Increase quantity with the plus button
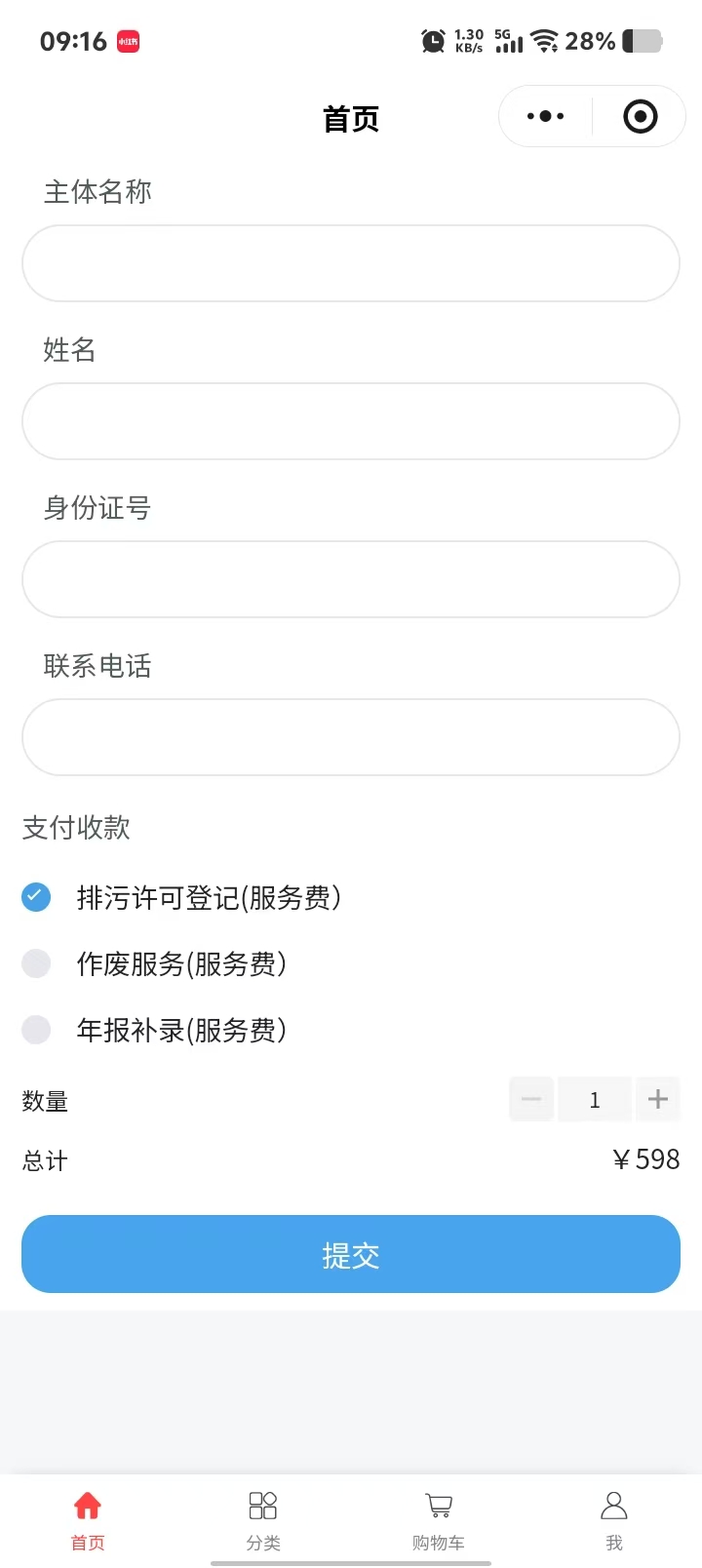The image size is (702, 1568). 658,1100
